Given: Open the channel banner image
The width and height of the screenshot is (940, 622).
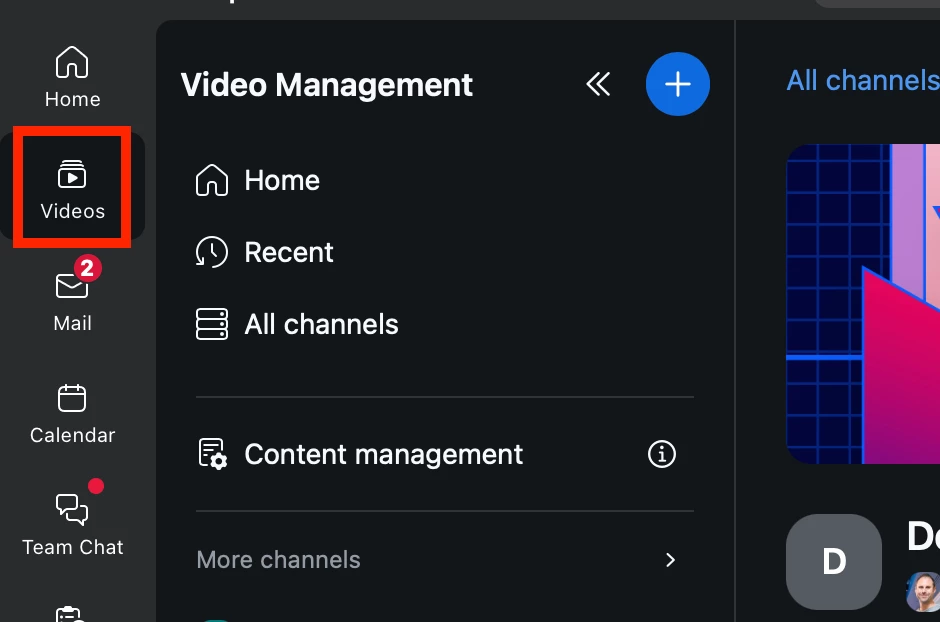Looking at the screenshot, I should [x=864, y=304].
